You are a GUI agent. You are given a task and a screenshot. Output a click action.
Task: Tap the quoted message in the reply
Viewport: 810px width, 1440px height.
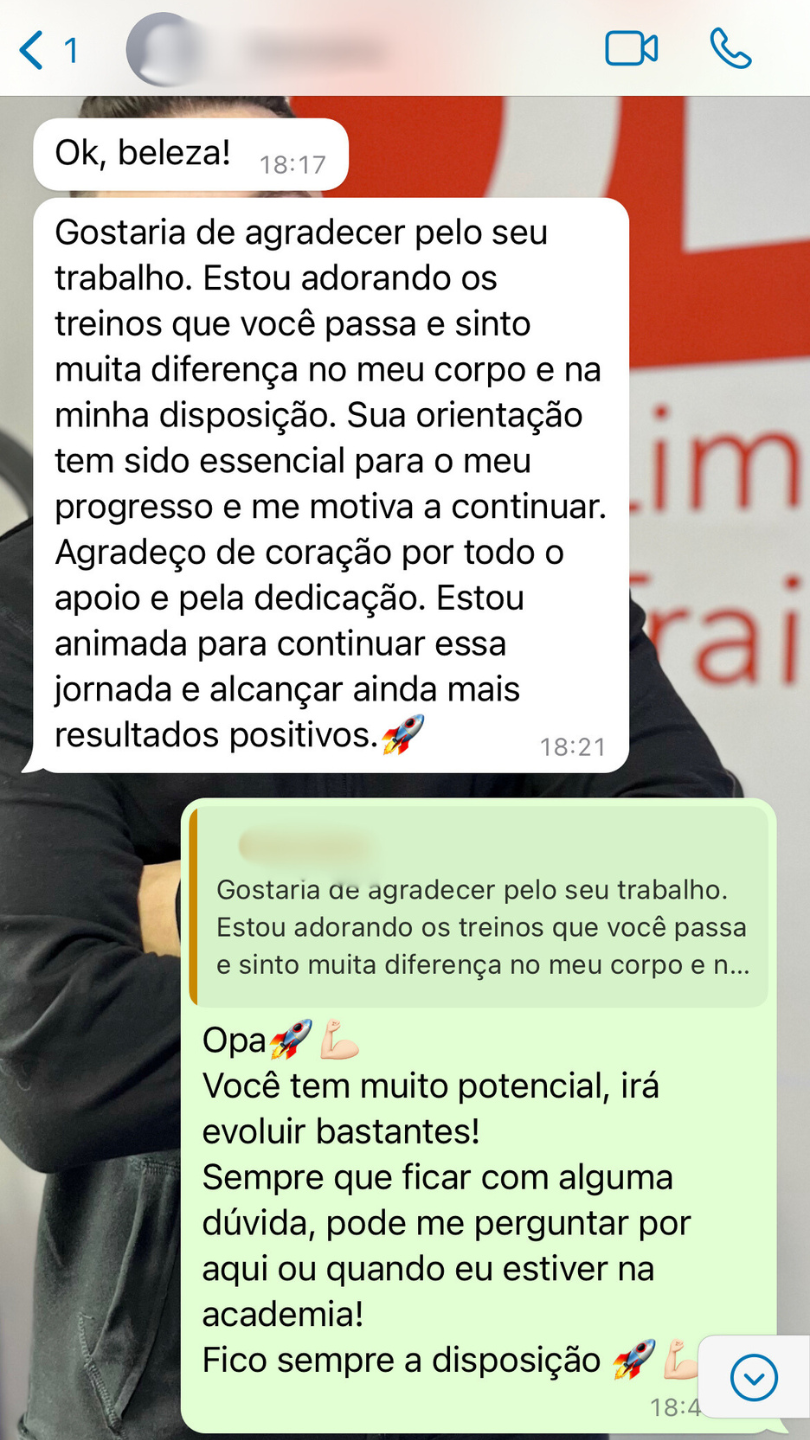[480, 907]
